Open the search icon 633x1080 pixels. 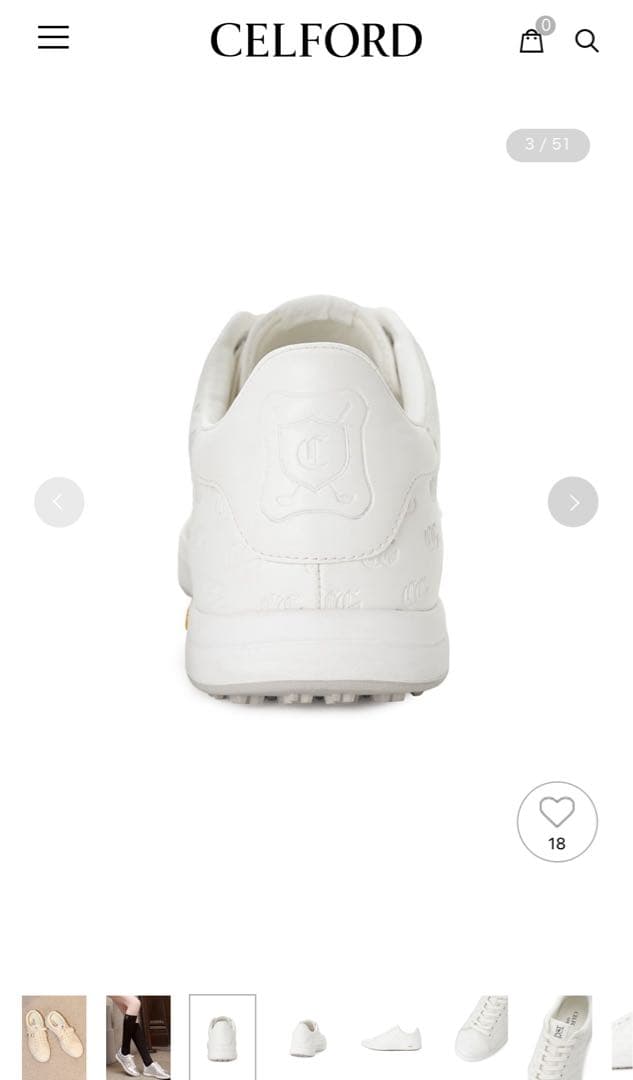tap(587, 41)
